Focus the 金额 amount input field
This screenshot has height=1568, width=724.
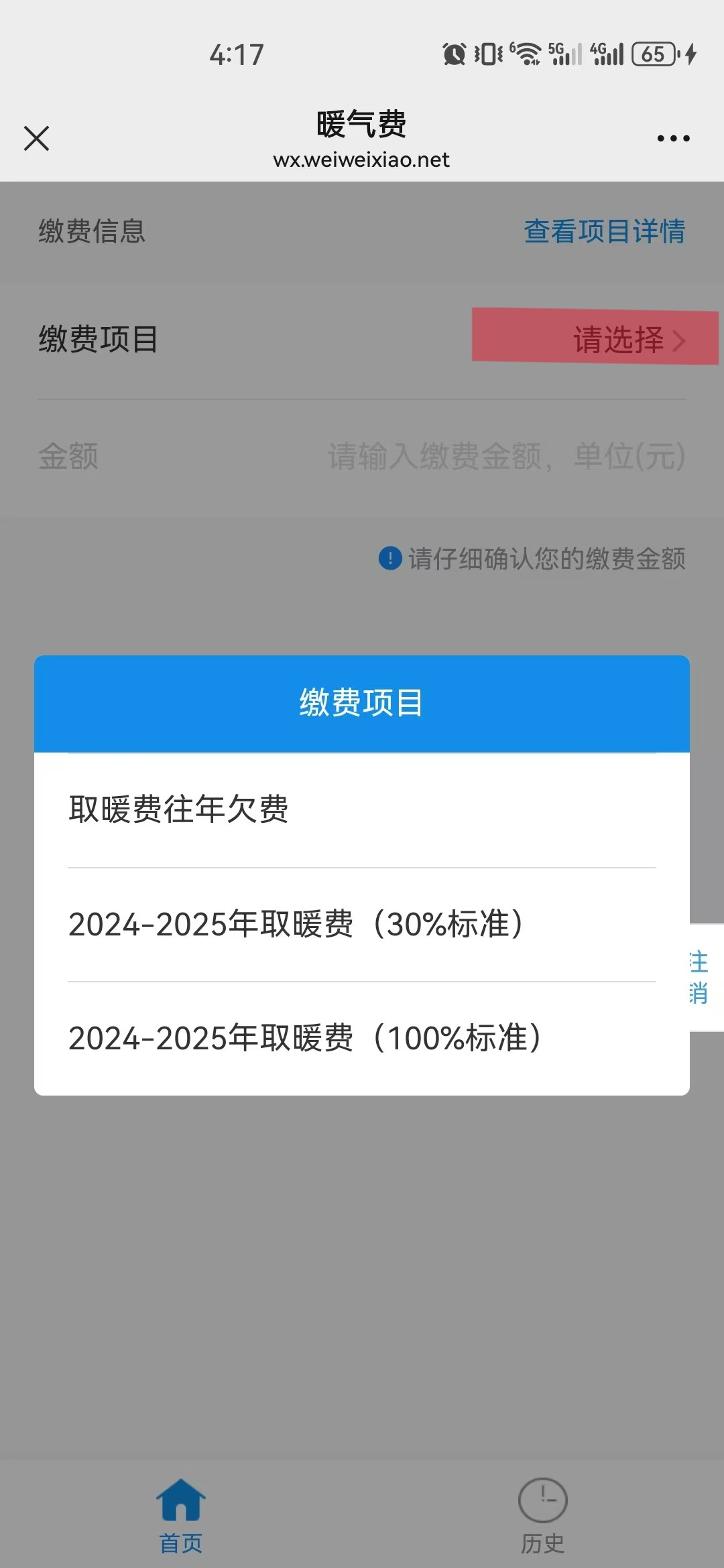(505, 457)
